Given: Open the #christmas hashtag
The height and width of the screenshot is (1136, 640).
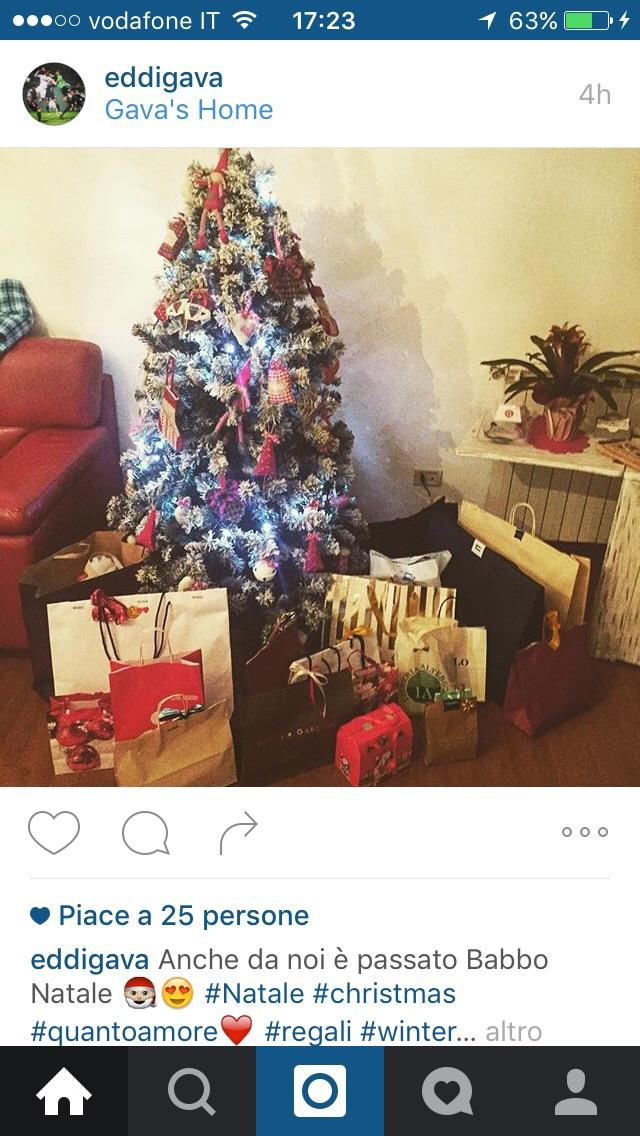Looking at the screenshot, I should [384, 993].
